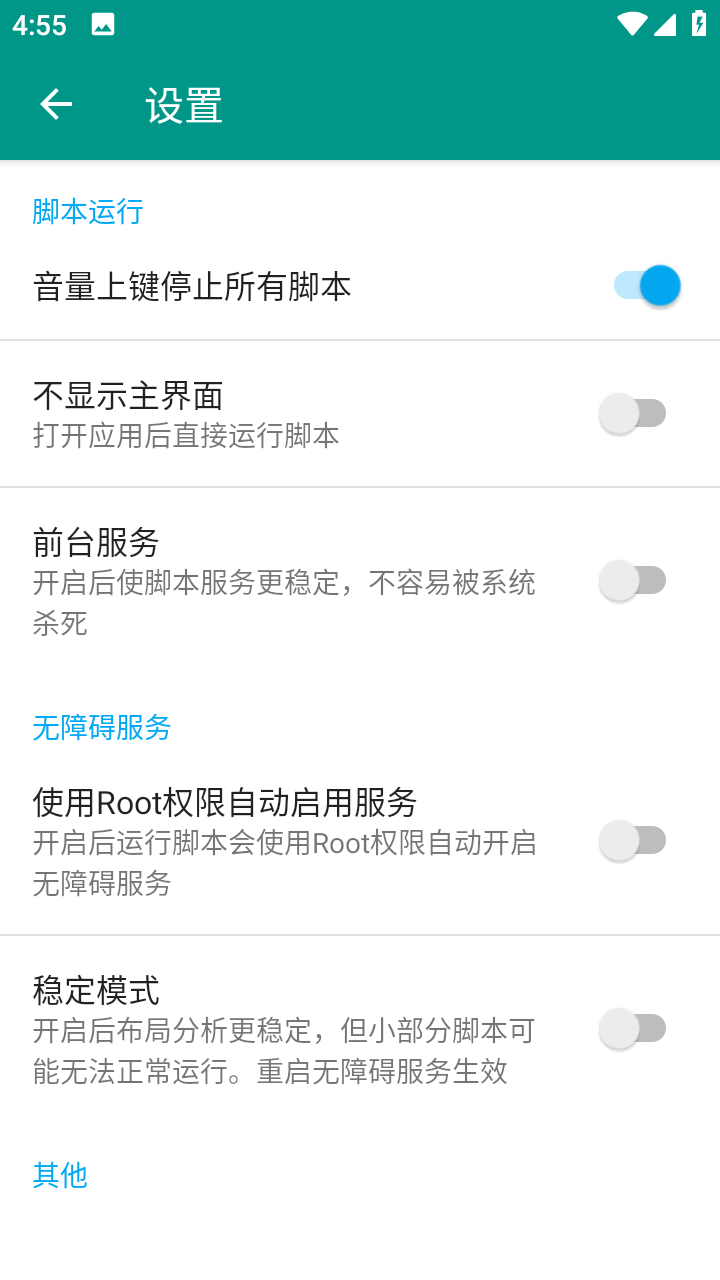Click the 稳定模式 description text
Screen dimensions: 720x1280
280,1050
